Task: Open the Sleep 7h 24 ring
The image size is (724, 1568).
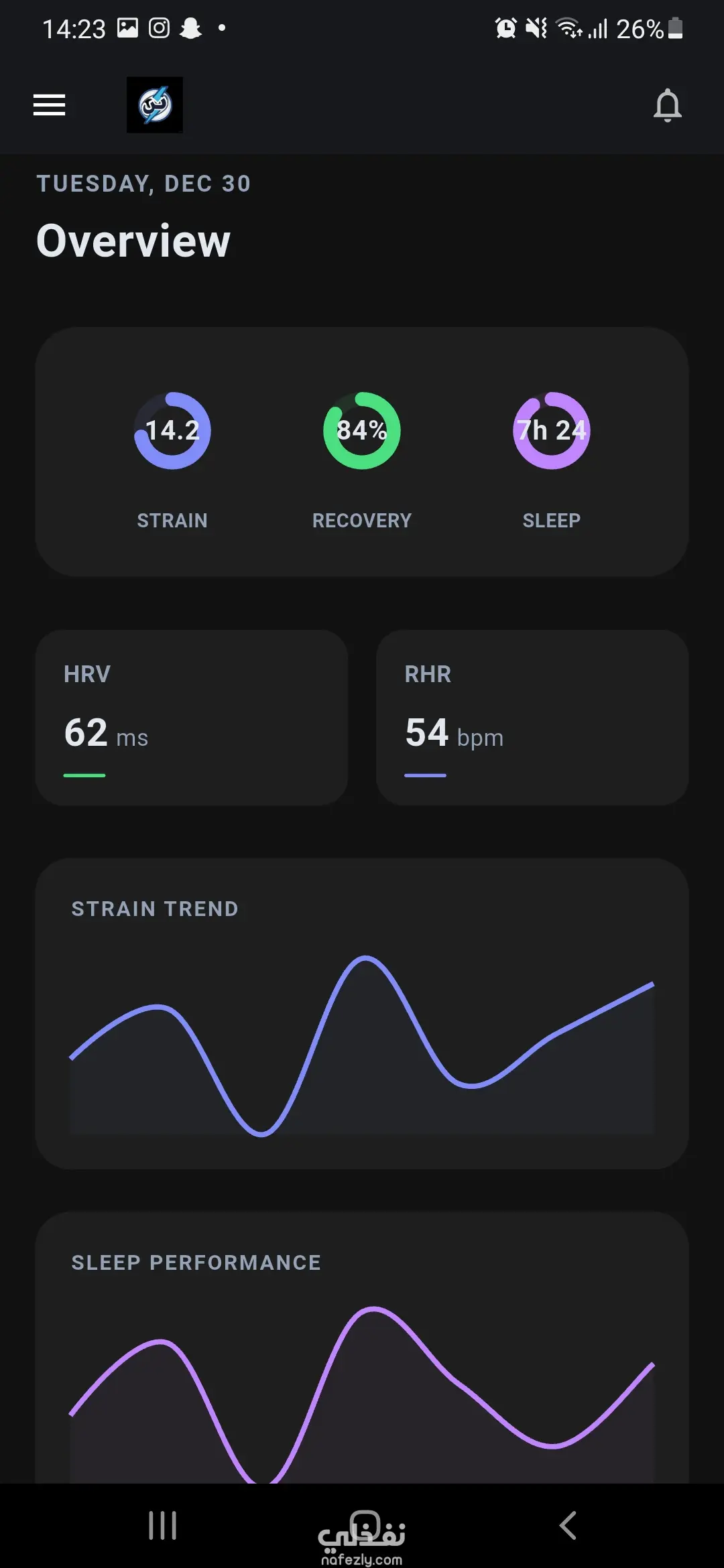Action: [551, 431]
